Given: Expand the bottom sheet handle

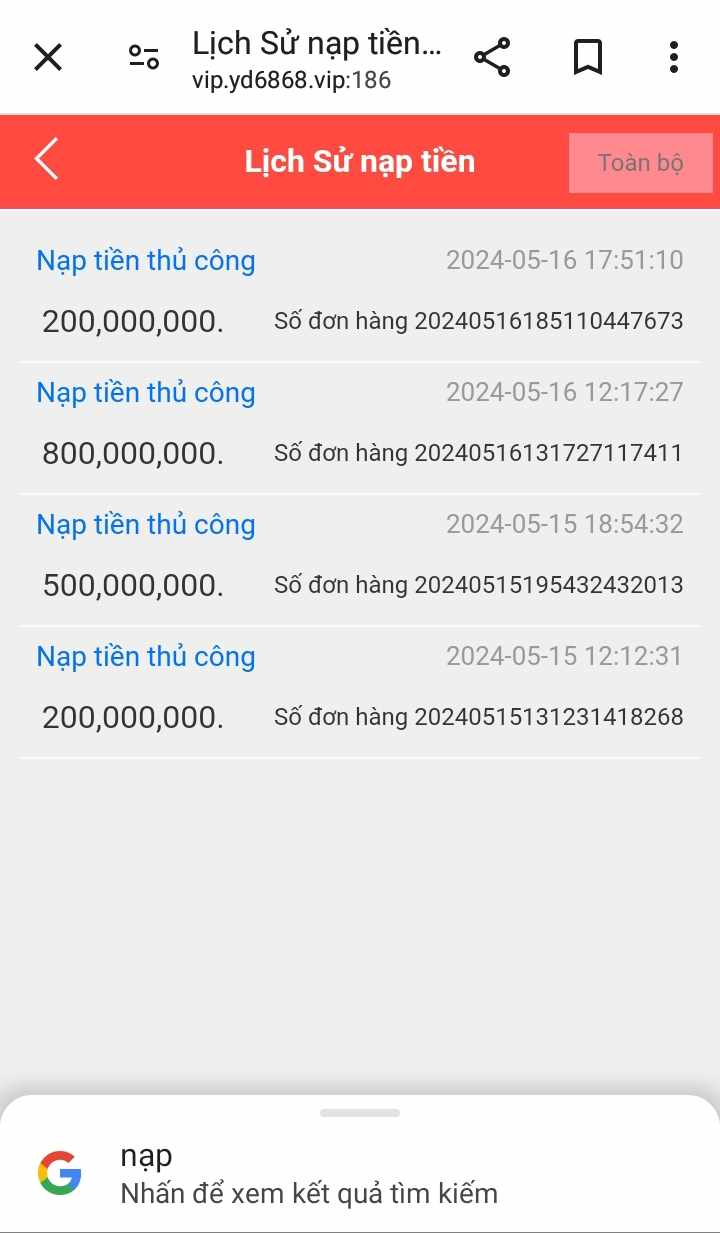Looking at the screenshot, I should [x=360, y=1113].
